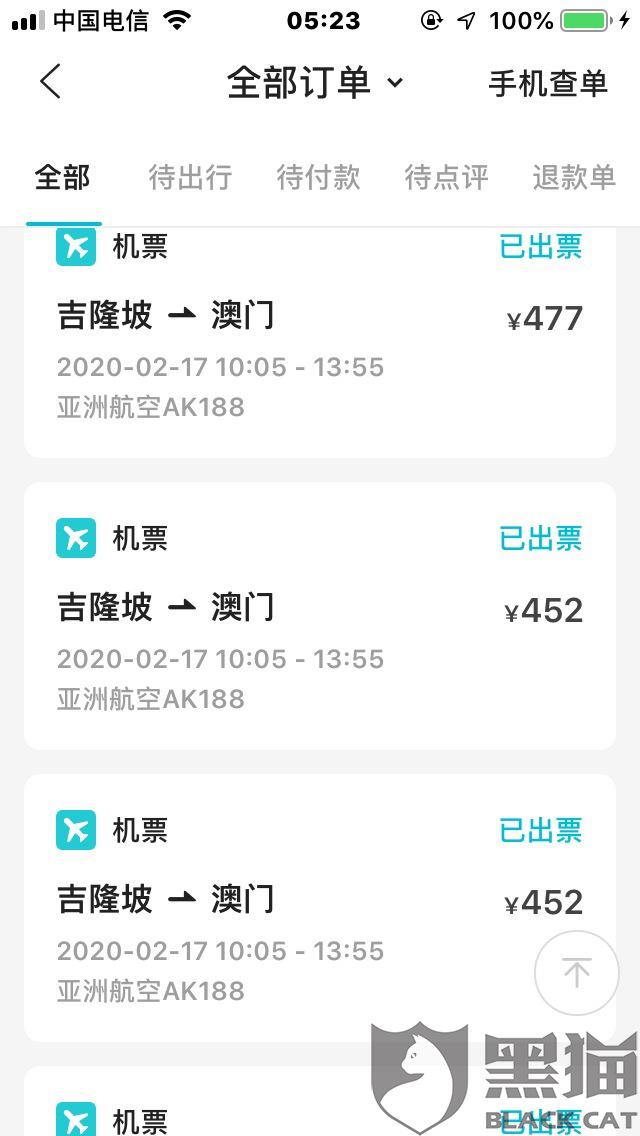Show orders under 待付款
Viewport: 640px width, 1136px height.
point(318,178)
